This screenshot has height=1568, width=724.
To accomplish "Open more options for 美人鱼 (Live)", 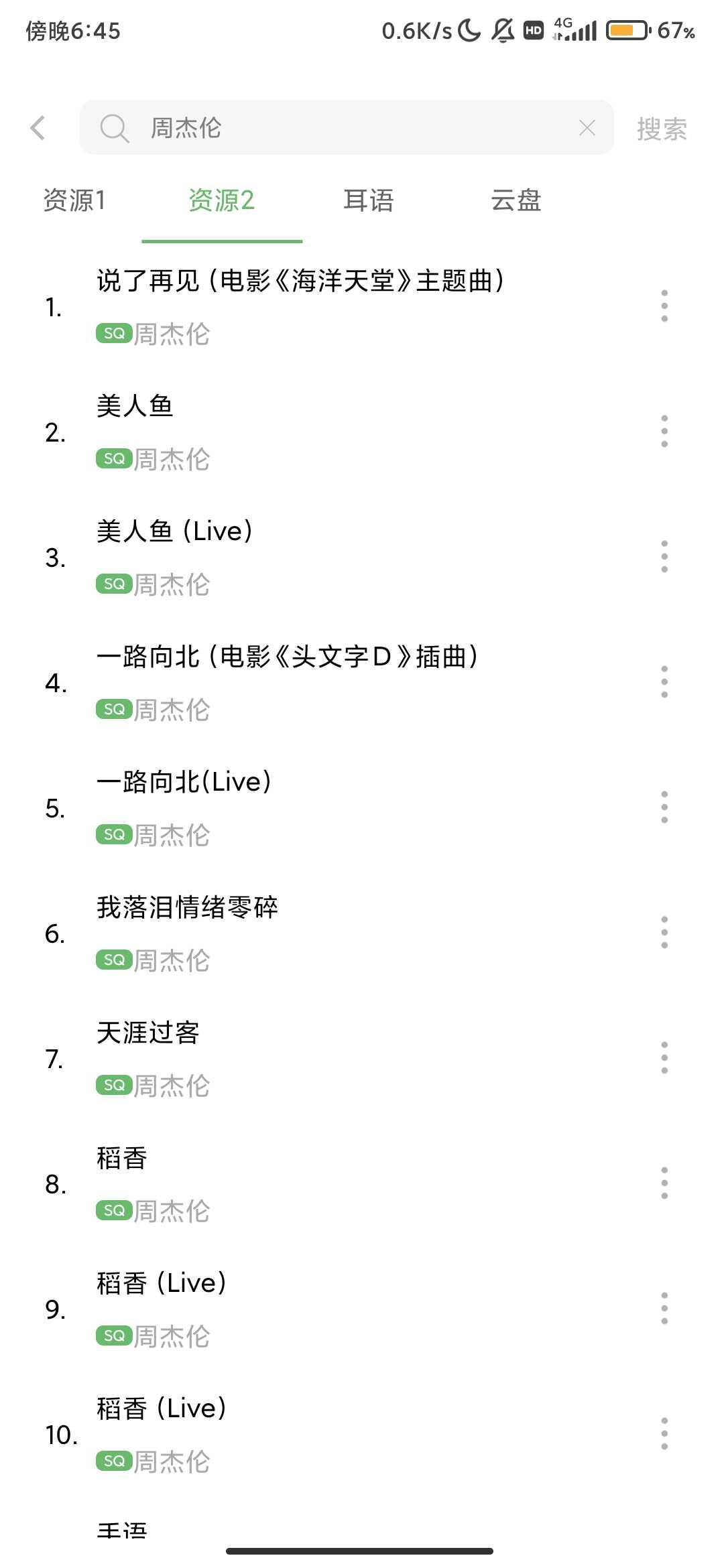I will pos(664,557).
